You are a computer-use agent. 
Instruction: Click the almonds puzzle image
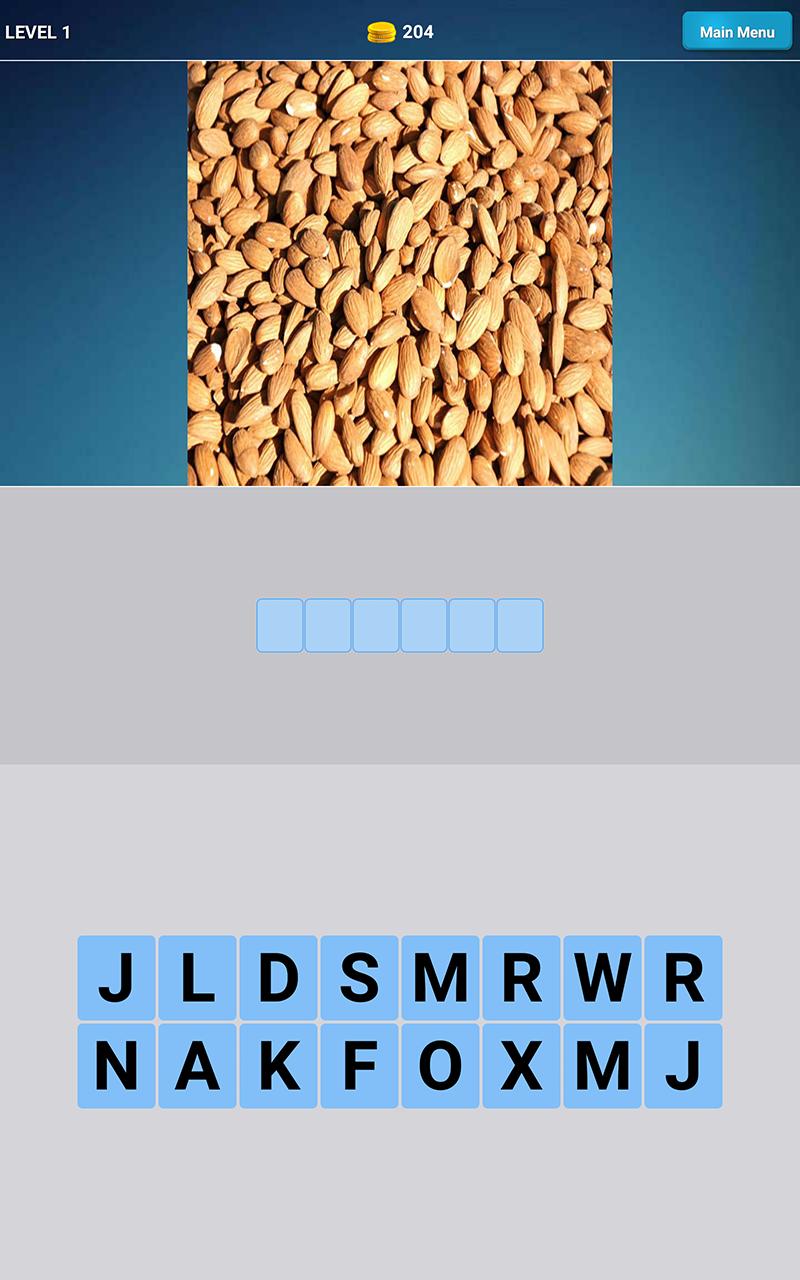[x=400, y=270]
